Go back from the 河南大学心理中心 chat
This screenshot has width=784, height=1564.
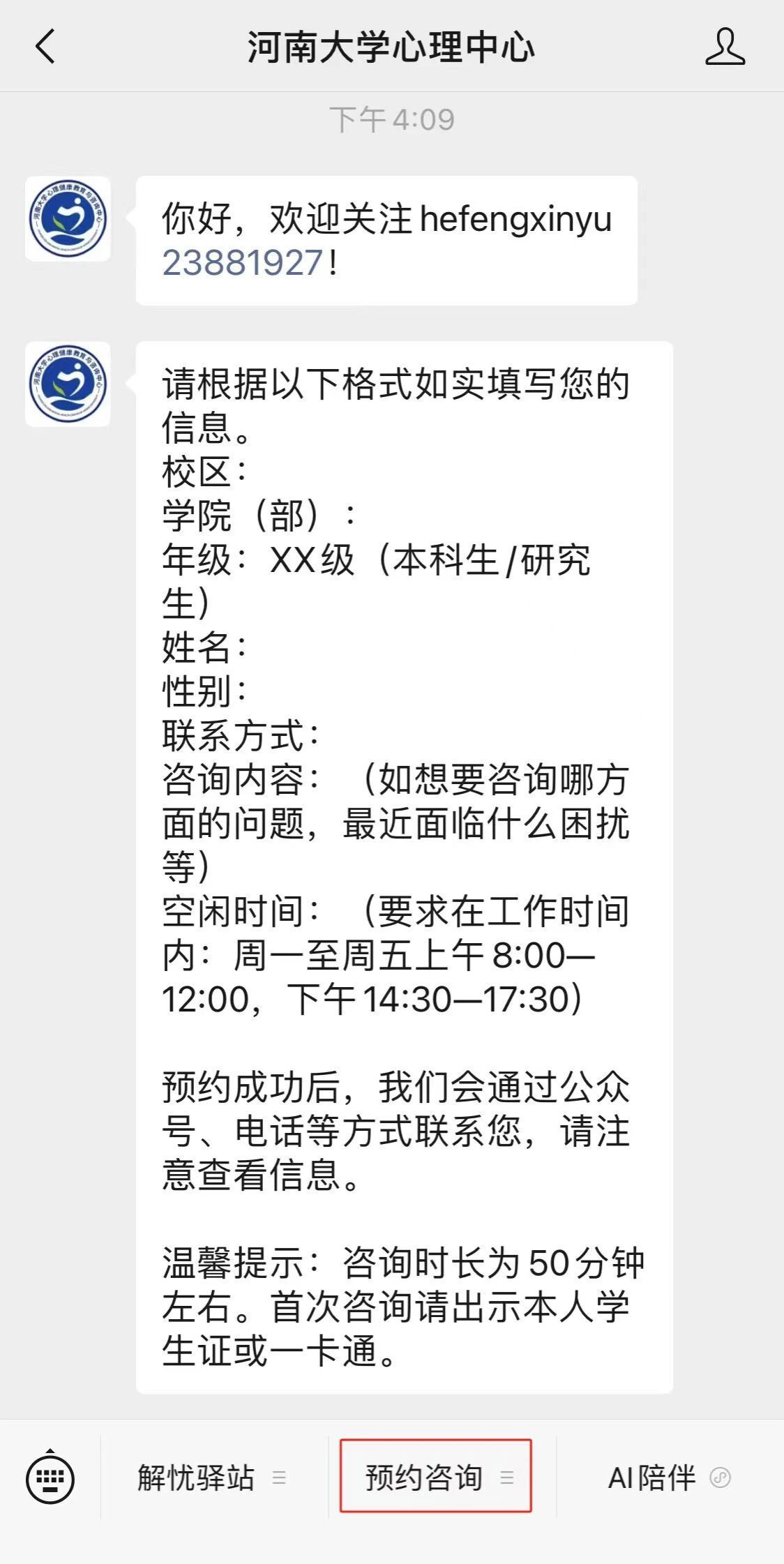click(45, 47)
